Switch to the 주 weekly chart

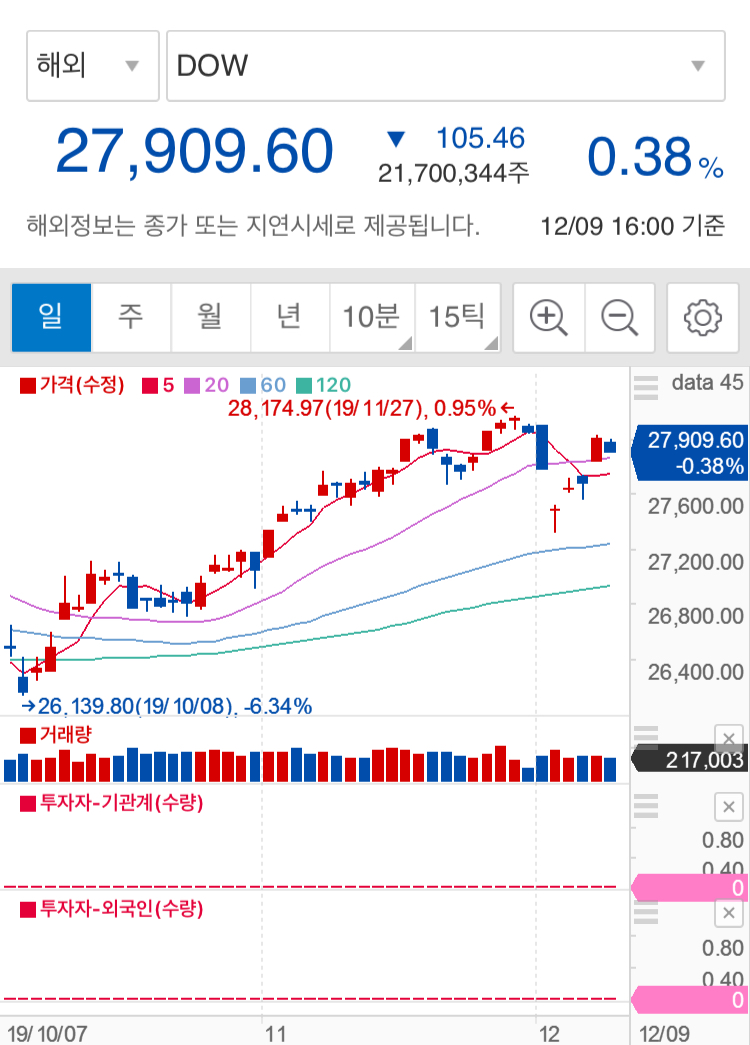tap(131, 318)
